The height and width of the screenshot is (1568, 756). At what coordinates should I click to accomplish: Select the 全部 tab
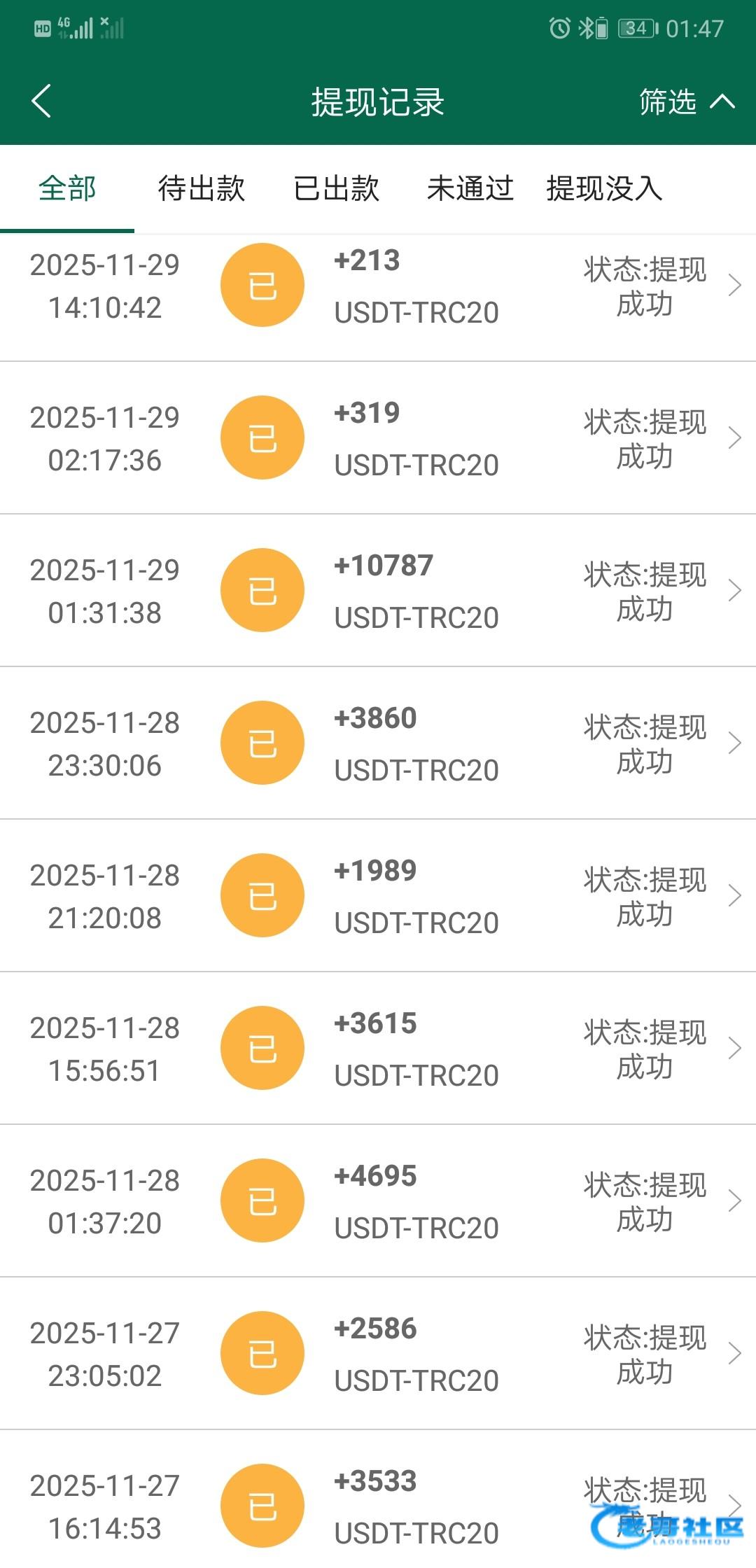click(x=67, y=189)
